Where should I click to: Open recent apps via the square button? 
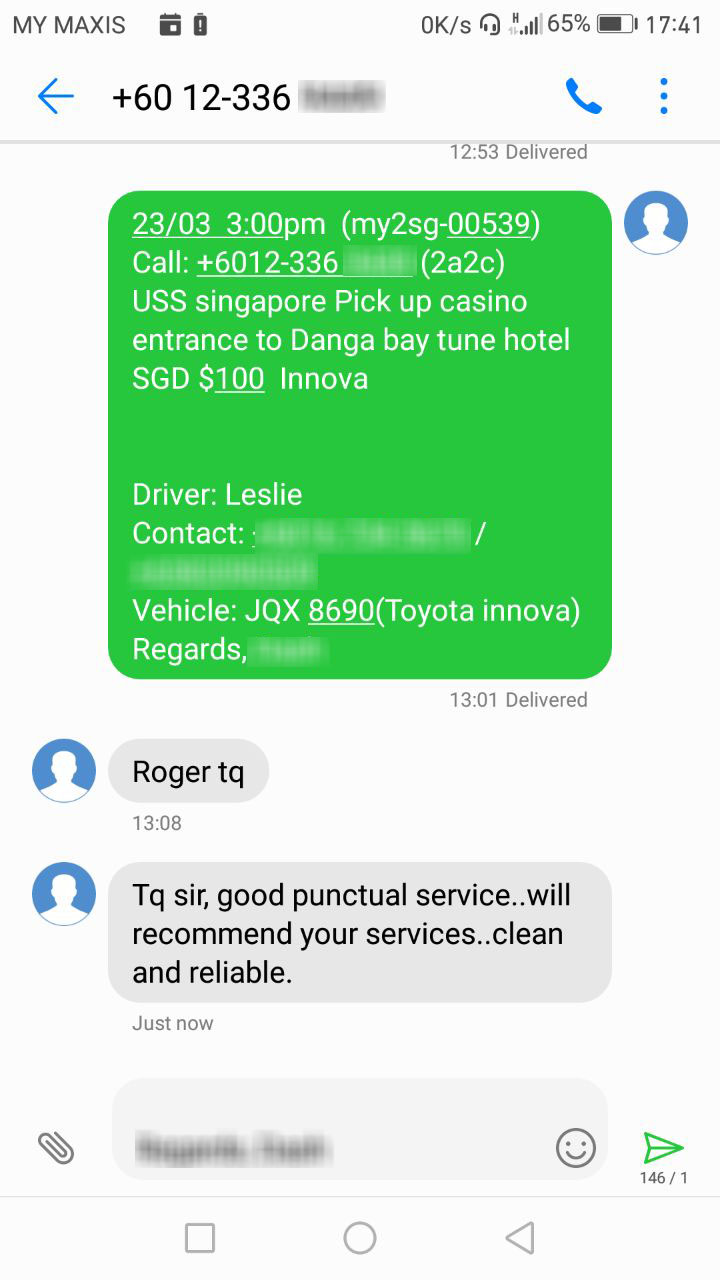pyautogui.click(x=200, y=1238)
